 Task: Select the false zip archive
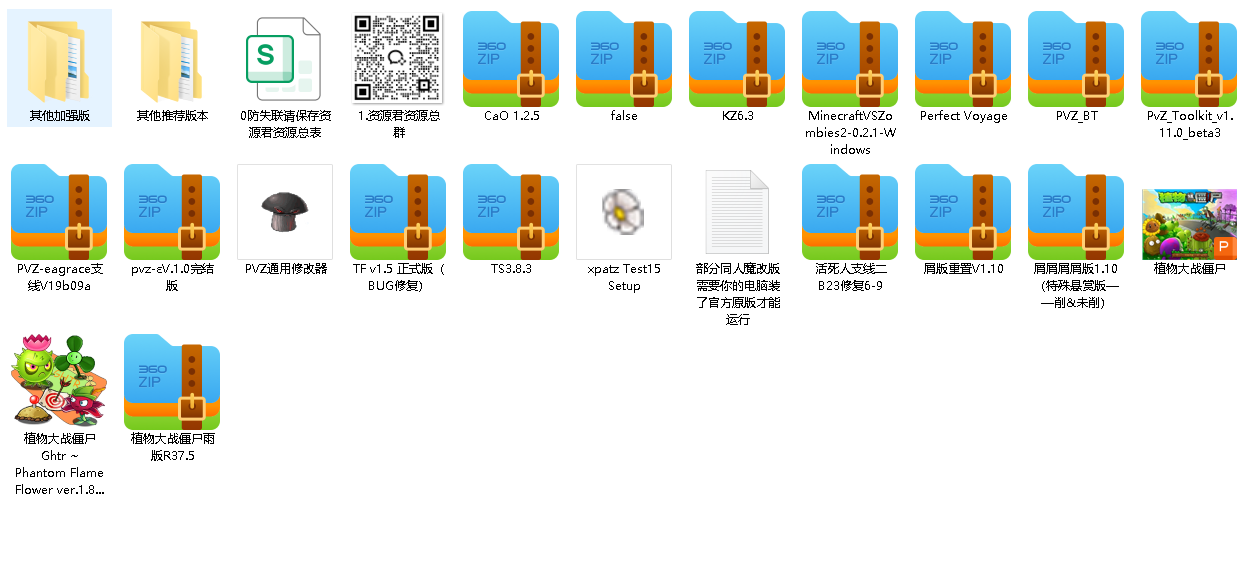click(624, 60)
